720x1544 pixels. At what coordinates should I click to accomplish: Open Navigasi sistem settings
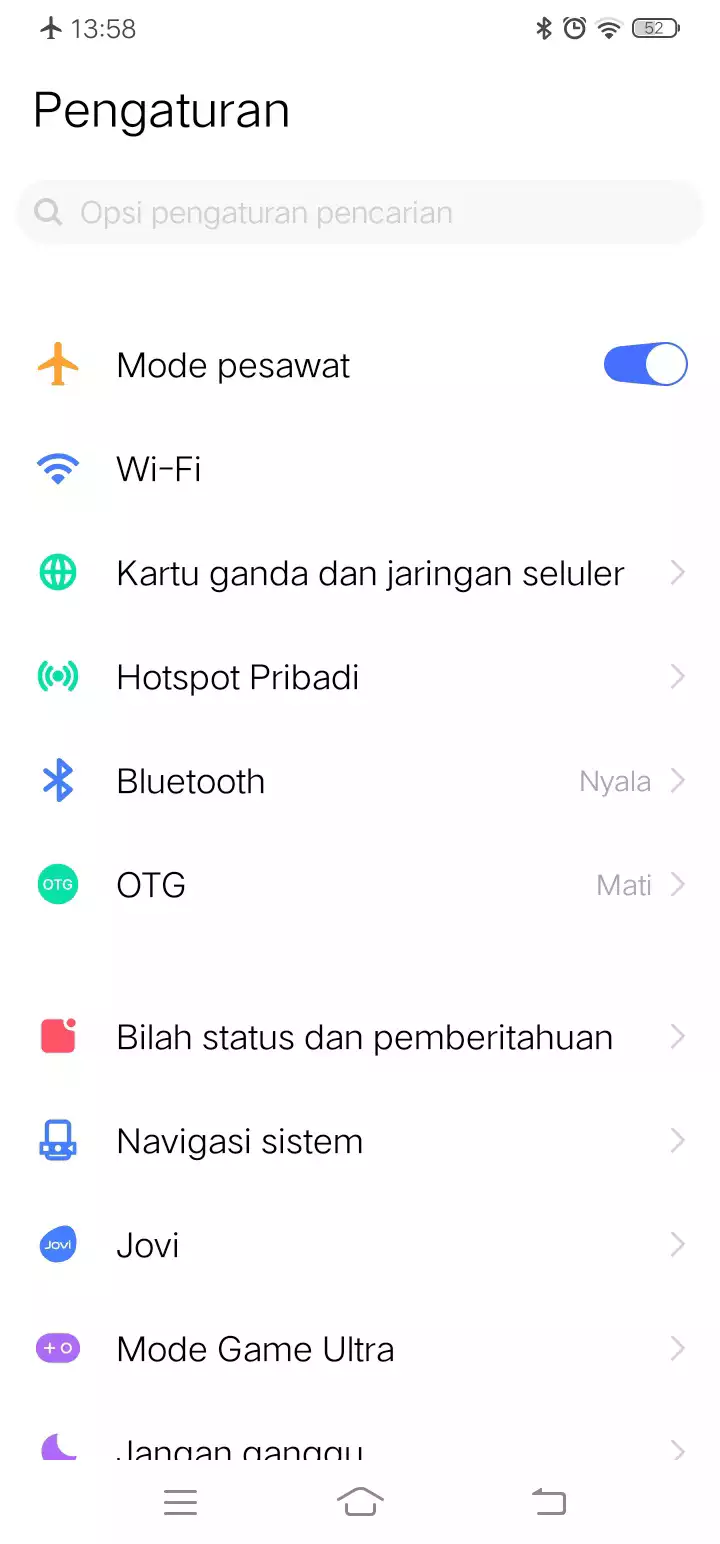[x=360, y=1141]
